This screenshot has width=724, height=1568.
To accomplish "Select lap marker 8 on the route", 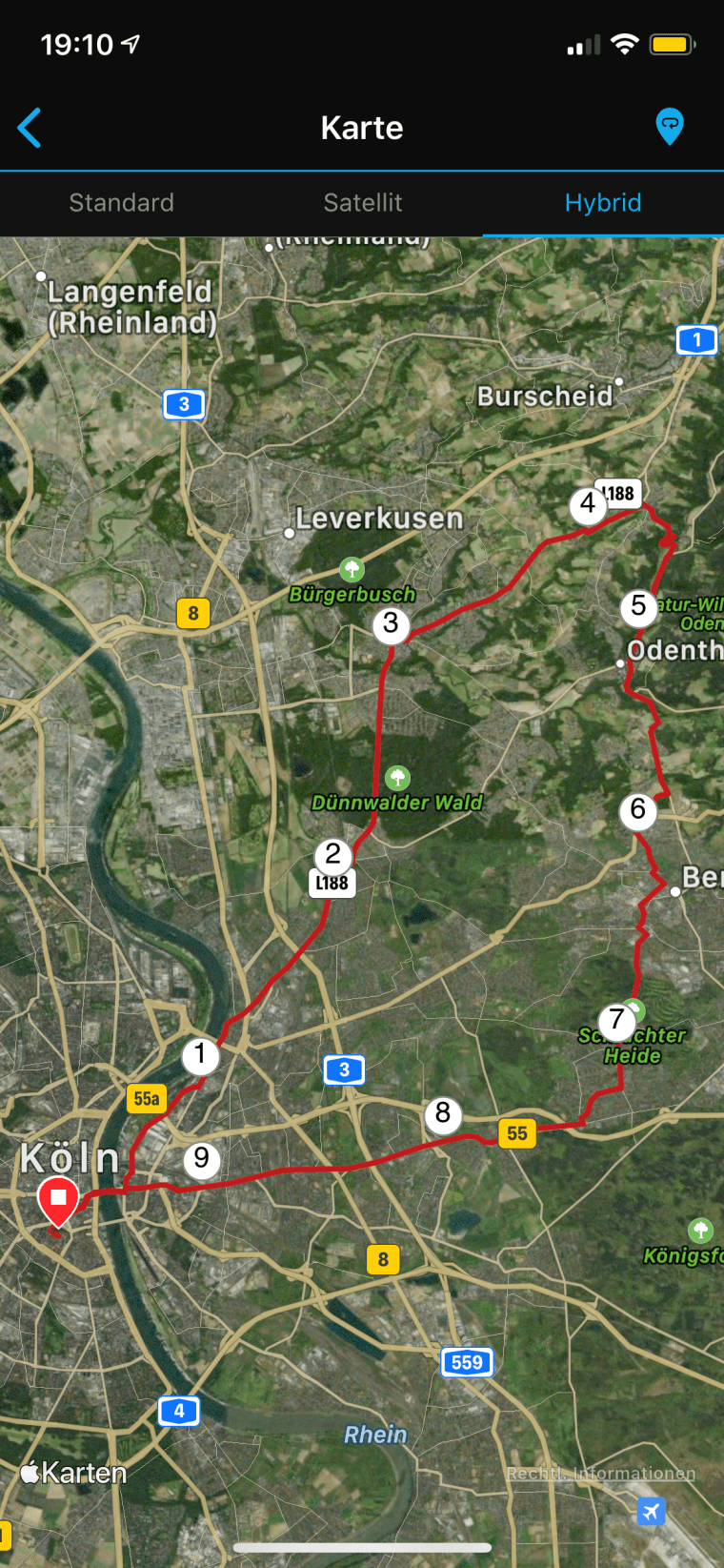I will [x=443, y=1113].
